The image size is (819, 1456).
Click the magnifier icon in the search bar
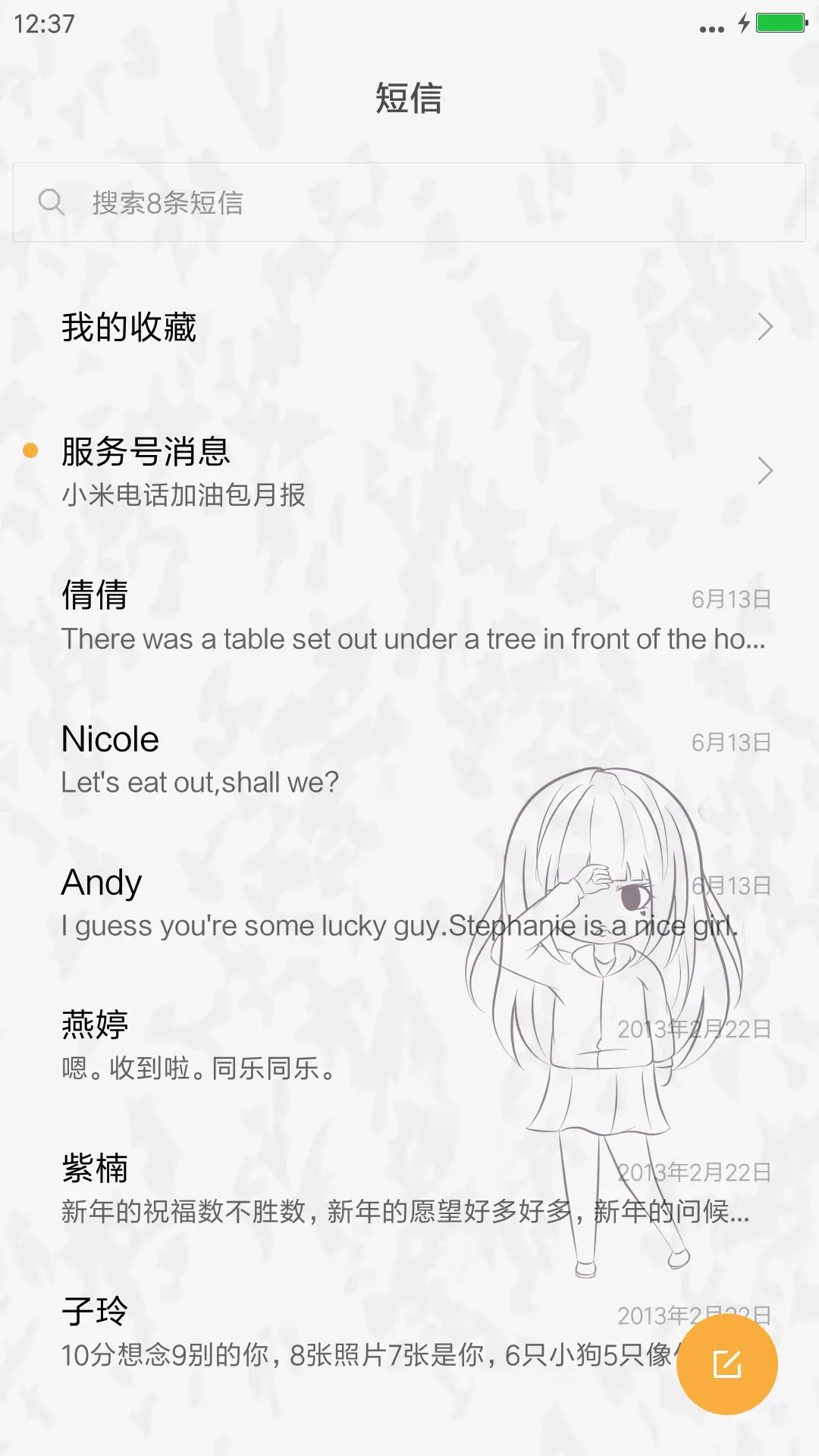51,202
